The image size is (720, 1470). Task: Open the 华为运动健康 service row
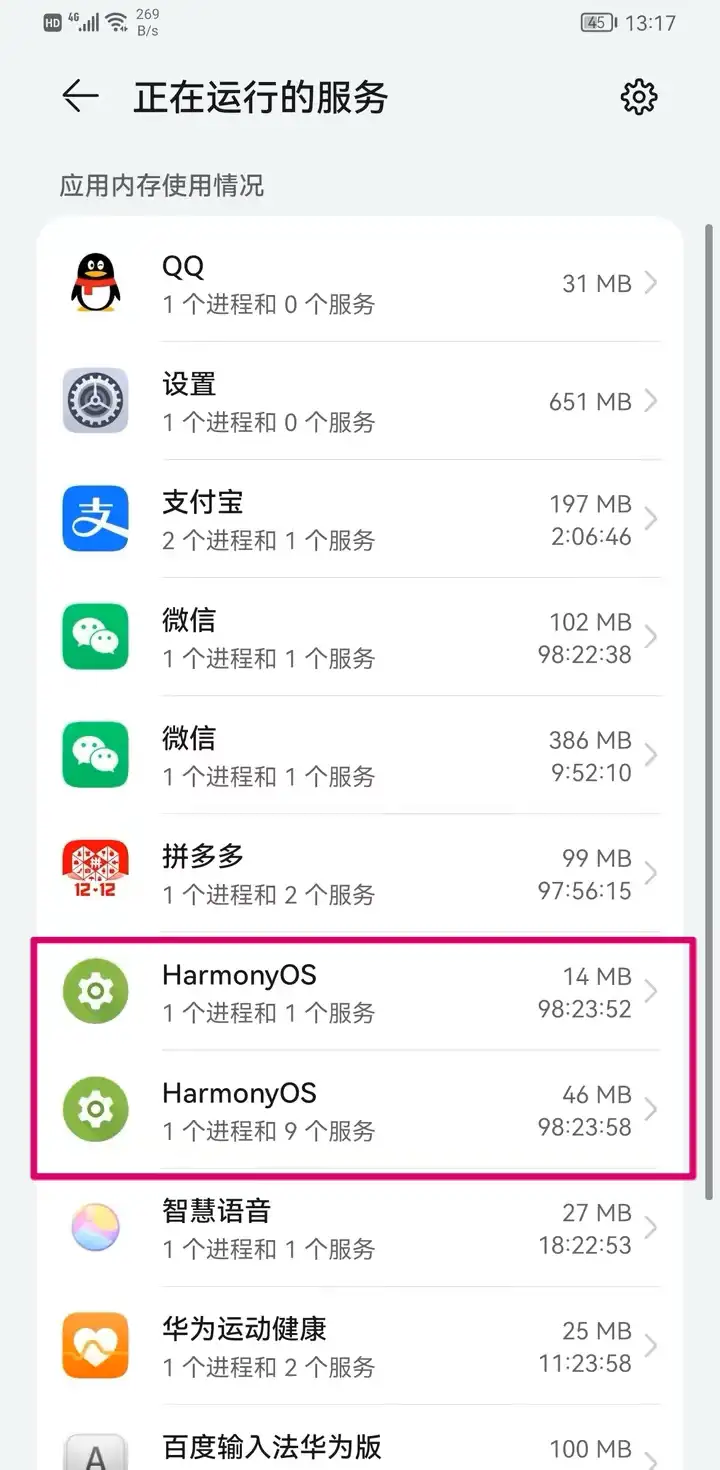[360, 1346]
